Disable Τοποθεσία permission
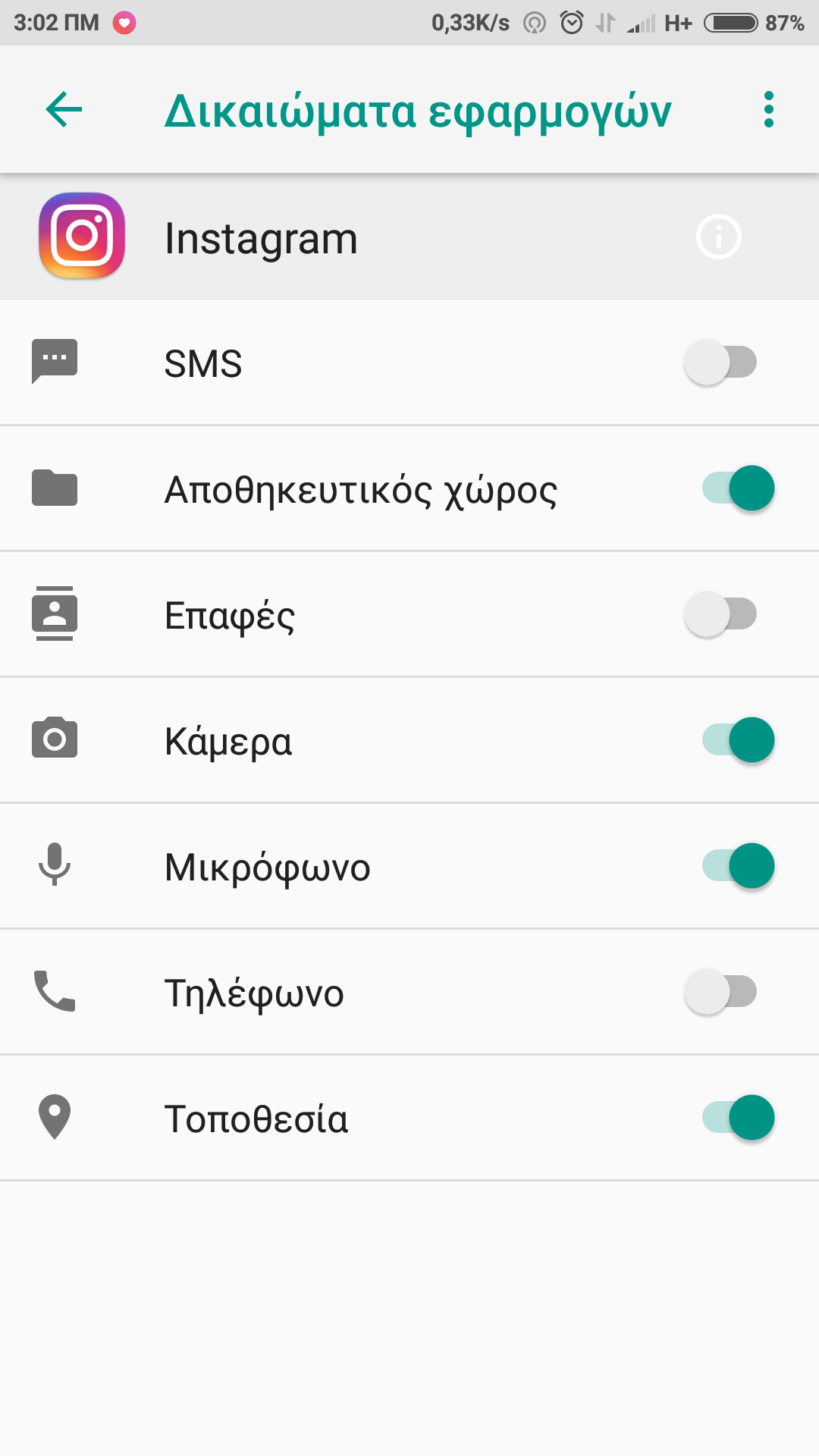 738,1118
